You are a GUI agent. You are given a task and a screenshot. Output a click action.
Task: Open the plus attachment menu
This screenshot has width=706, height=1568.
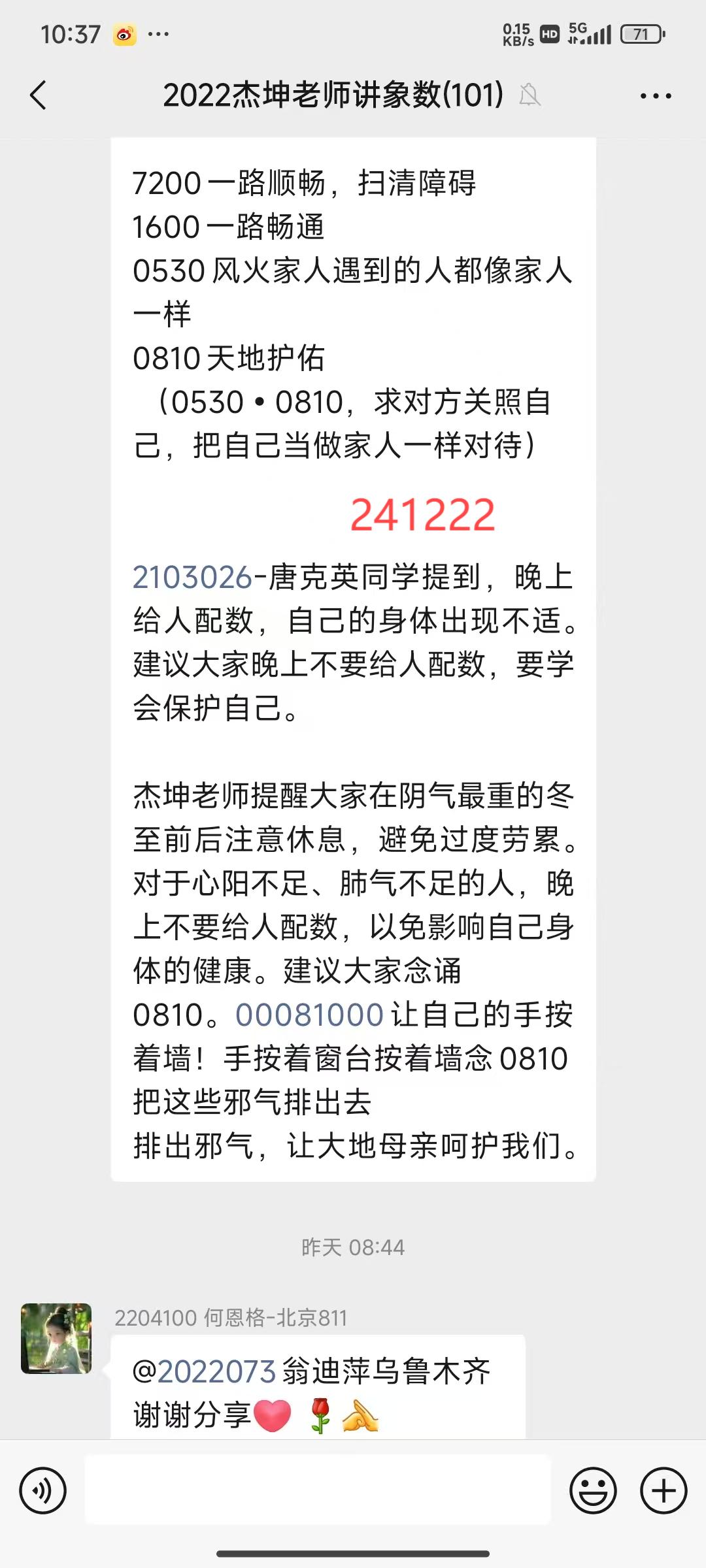pos(664,1492)
